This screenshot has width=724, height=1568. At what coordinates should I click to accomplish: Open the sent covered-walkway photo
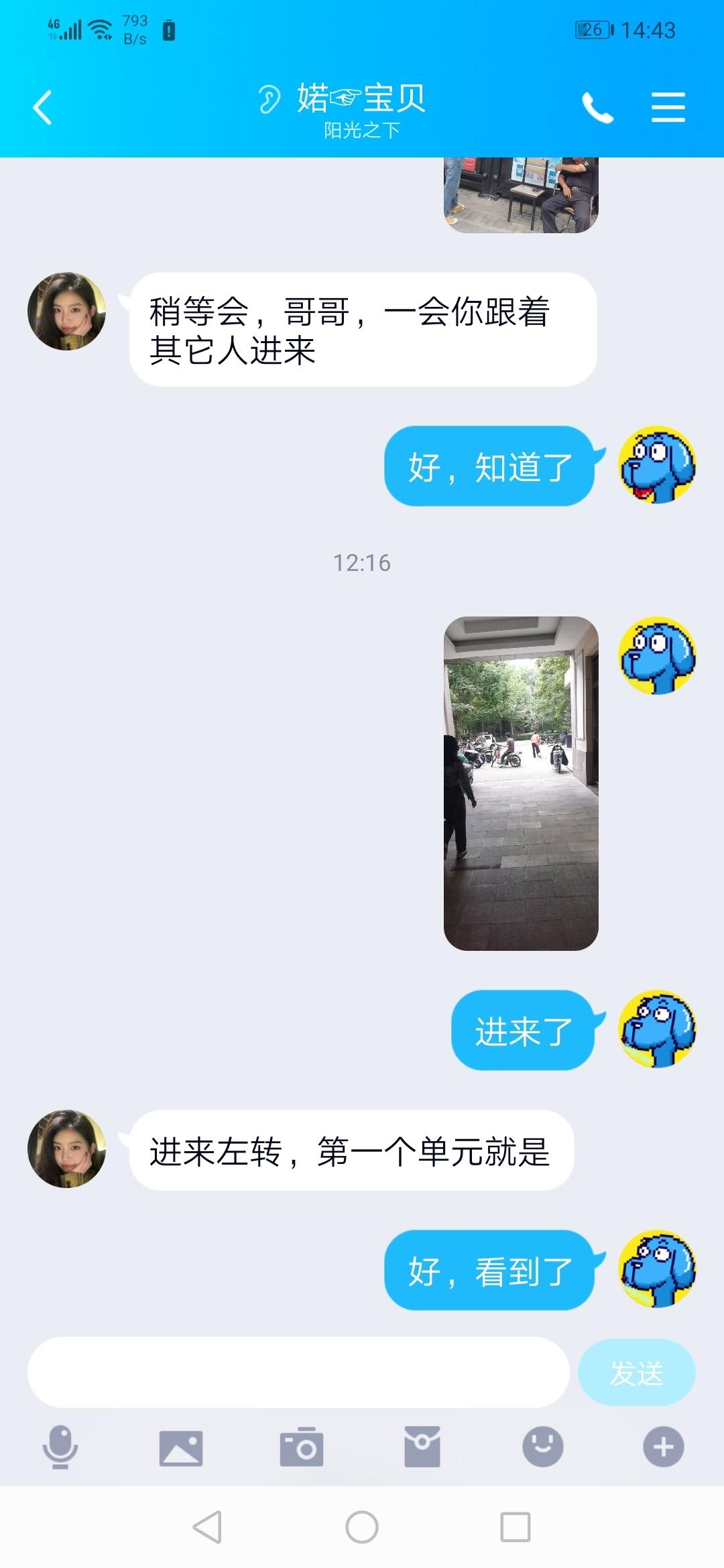521,783
